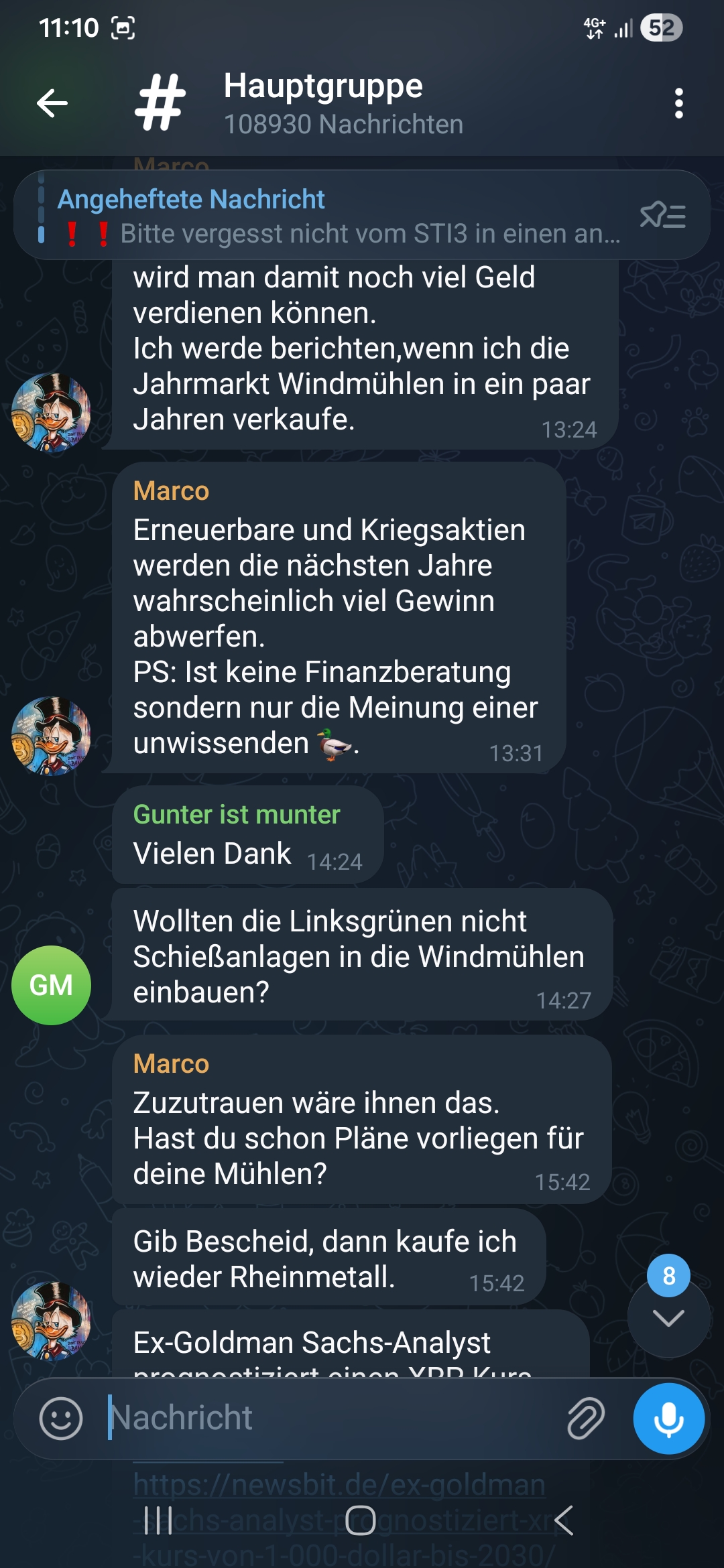The image size is (724, 1568).
Task: Open Marco's duck avatar beside 13:31 message
Action: tap(52, 736)
